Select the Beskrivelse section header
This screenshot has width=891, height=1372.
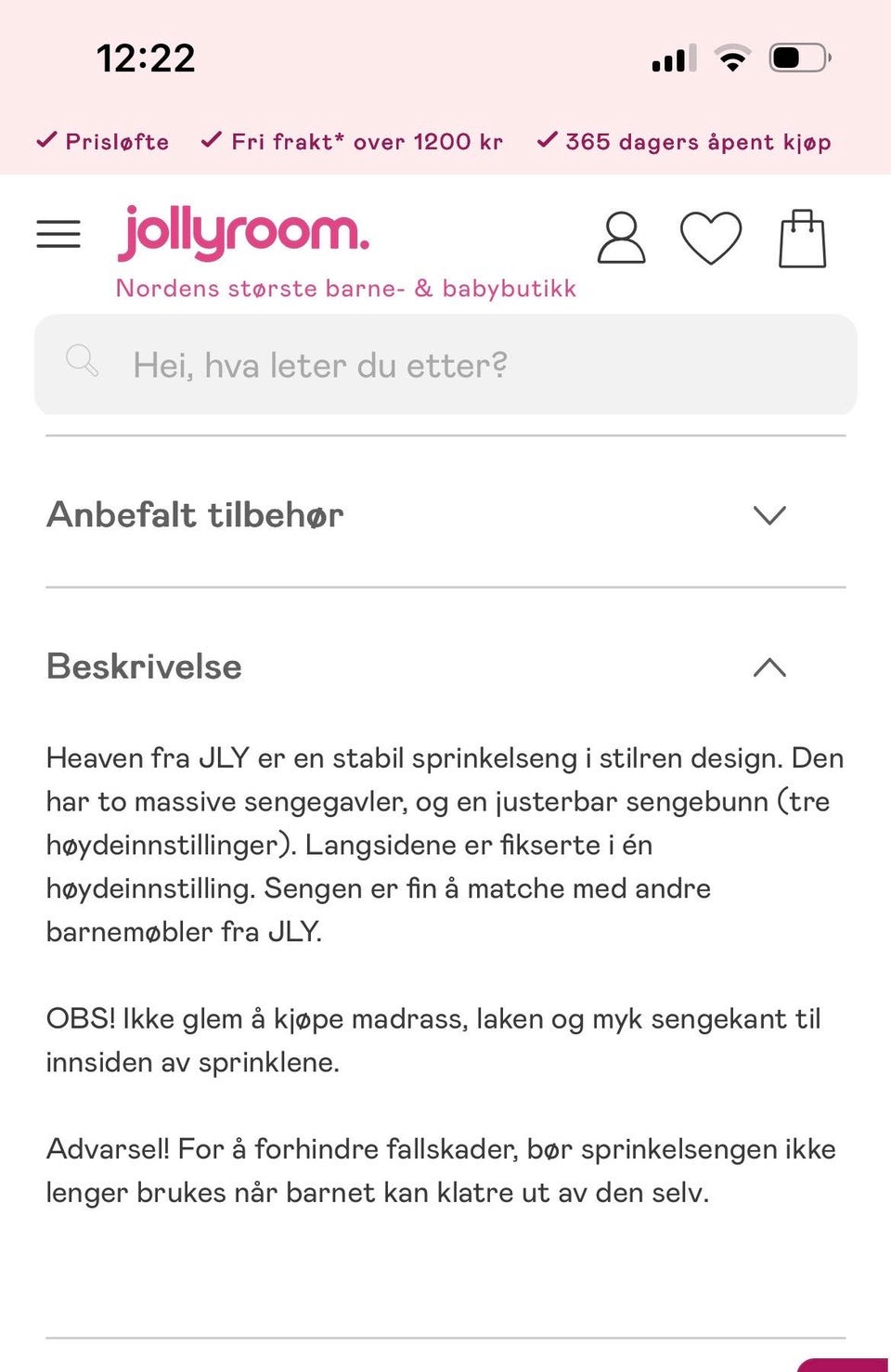point(144,667)
